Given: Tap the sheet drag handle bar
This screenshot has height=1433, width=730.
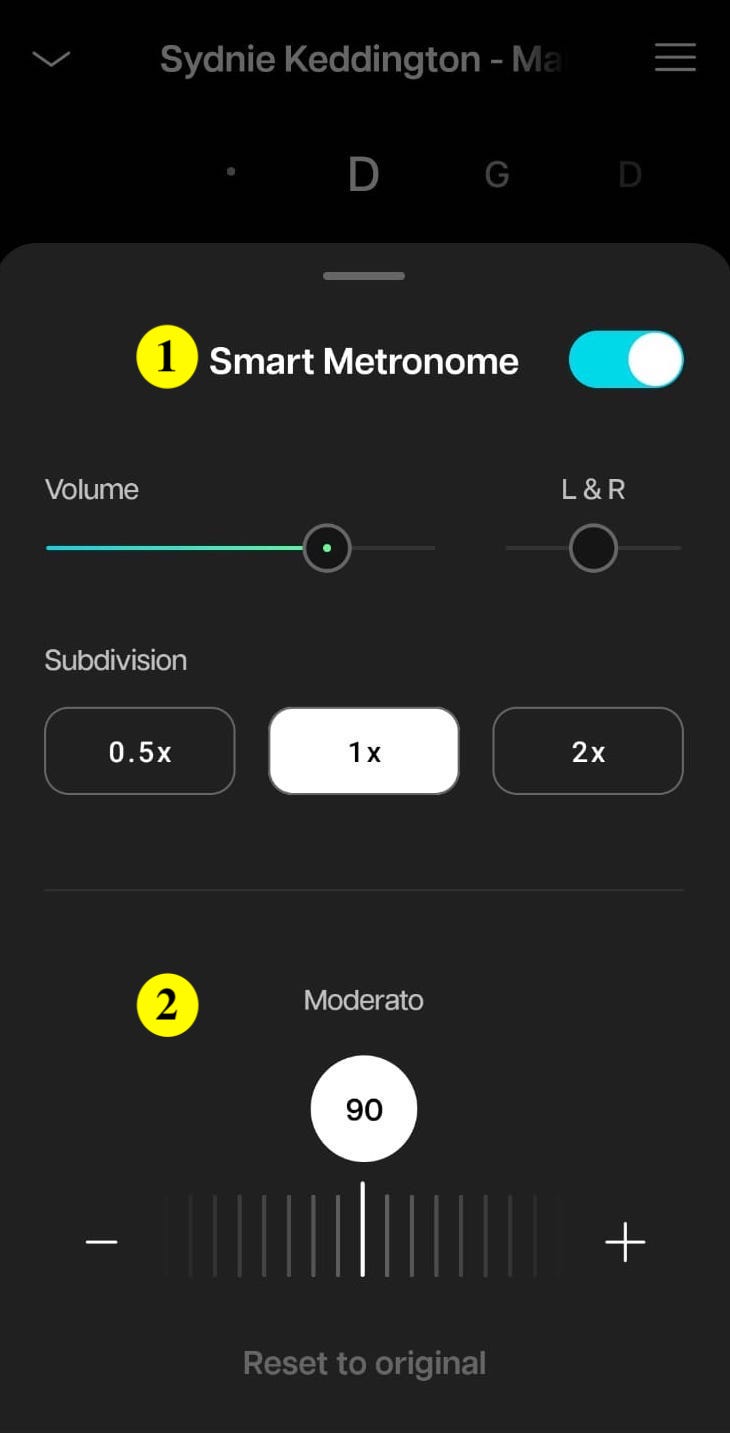Looking at the screenshot, I should tap(363, 275).
